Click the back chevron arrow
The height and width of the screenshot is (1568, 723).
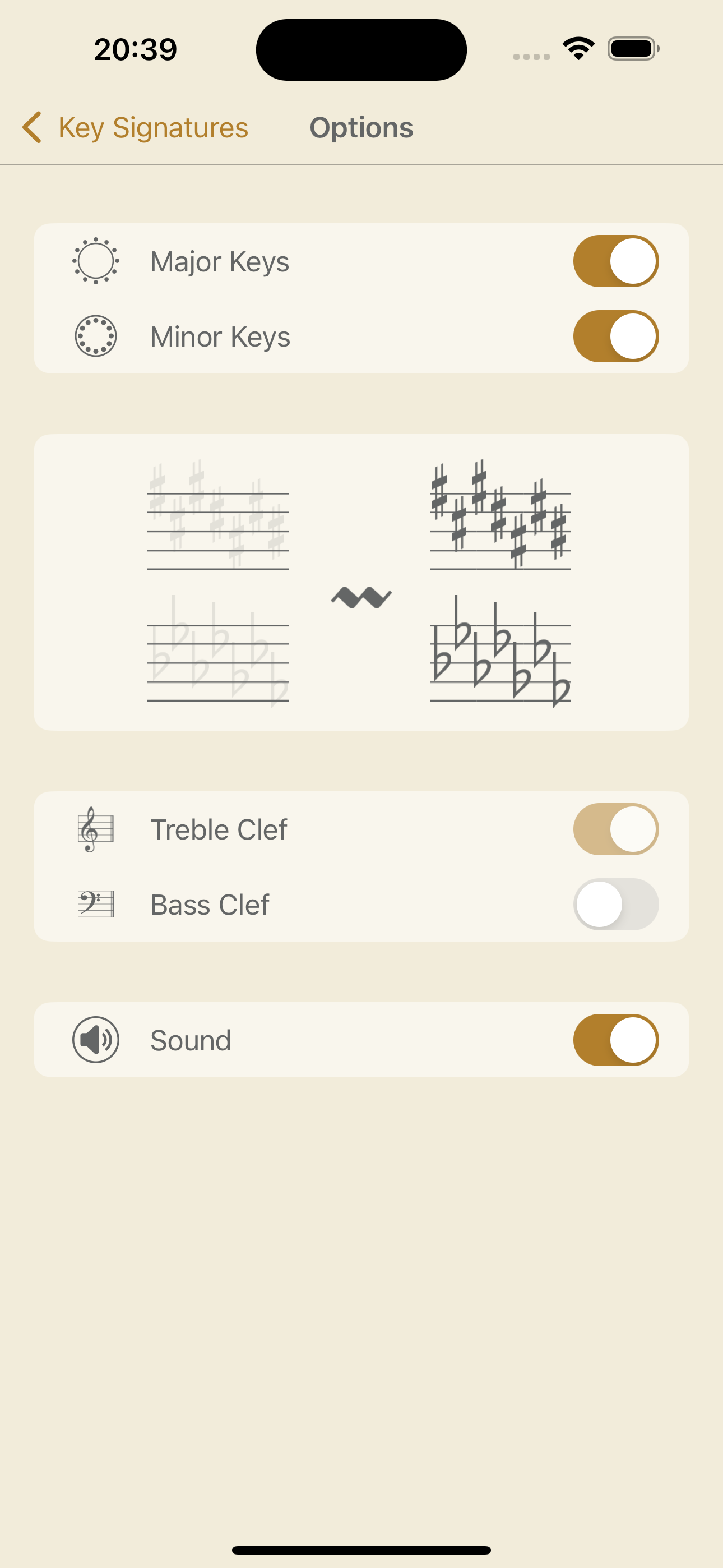tap(33, 128)
